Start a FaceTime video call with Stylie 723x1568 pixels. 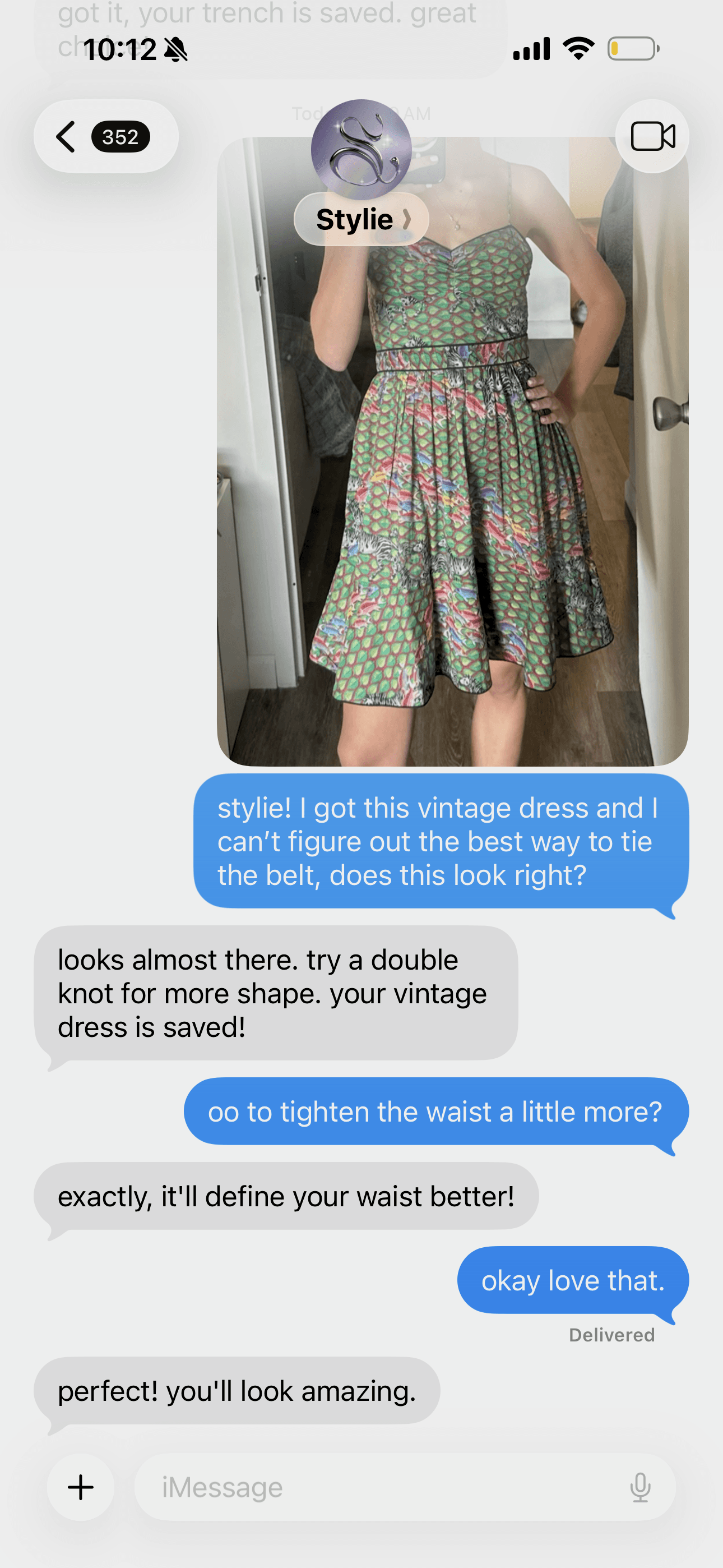(x=652, y=136)
